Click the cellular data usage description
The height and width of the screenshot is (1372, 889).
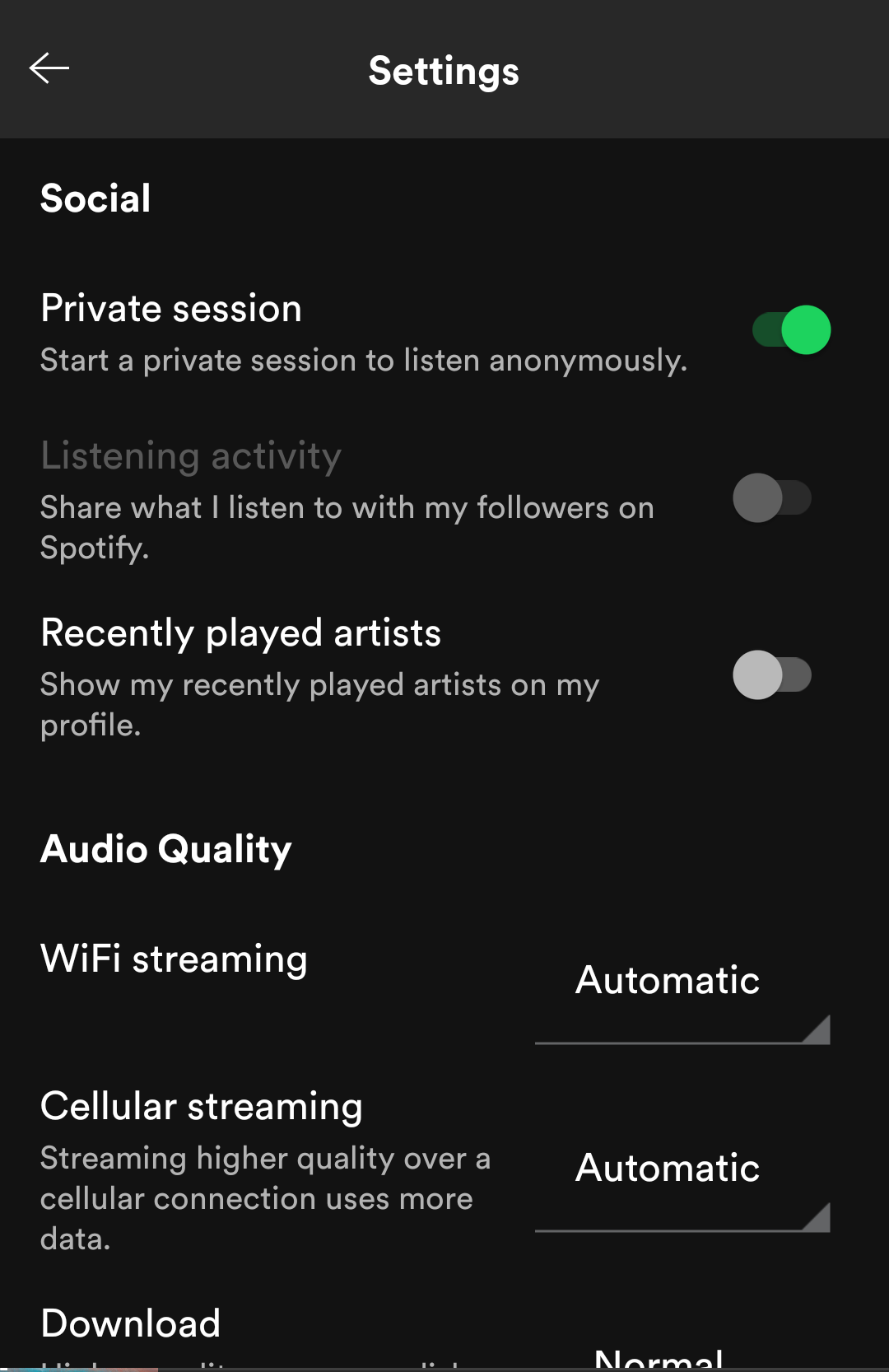click(x=263, y=1198)
